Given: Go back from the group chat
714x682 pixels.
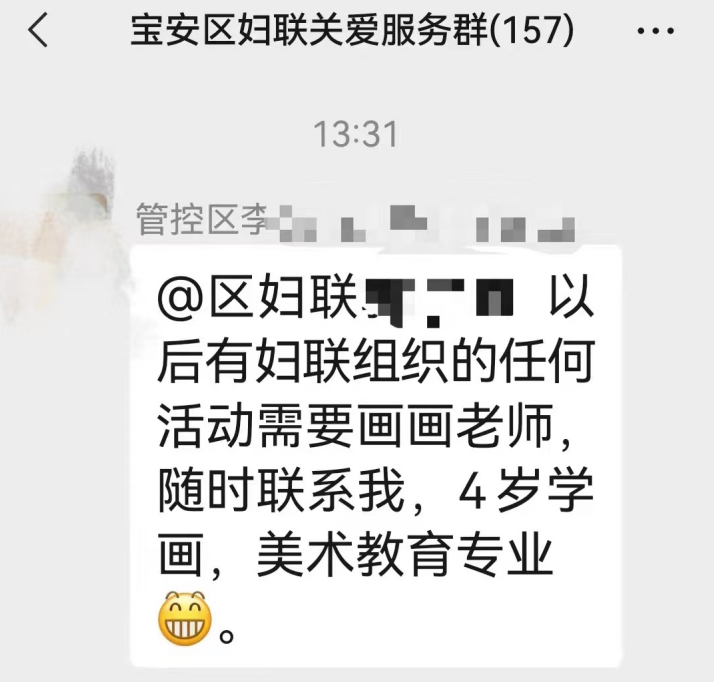Looking at the screenshot, I should tap(38, 32).
